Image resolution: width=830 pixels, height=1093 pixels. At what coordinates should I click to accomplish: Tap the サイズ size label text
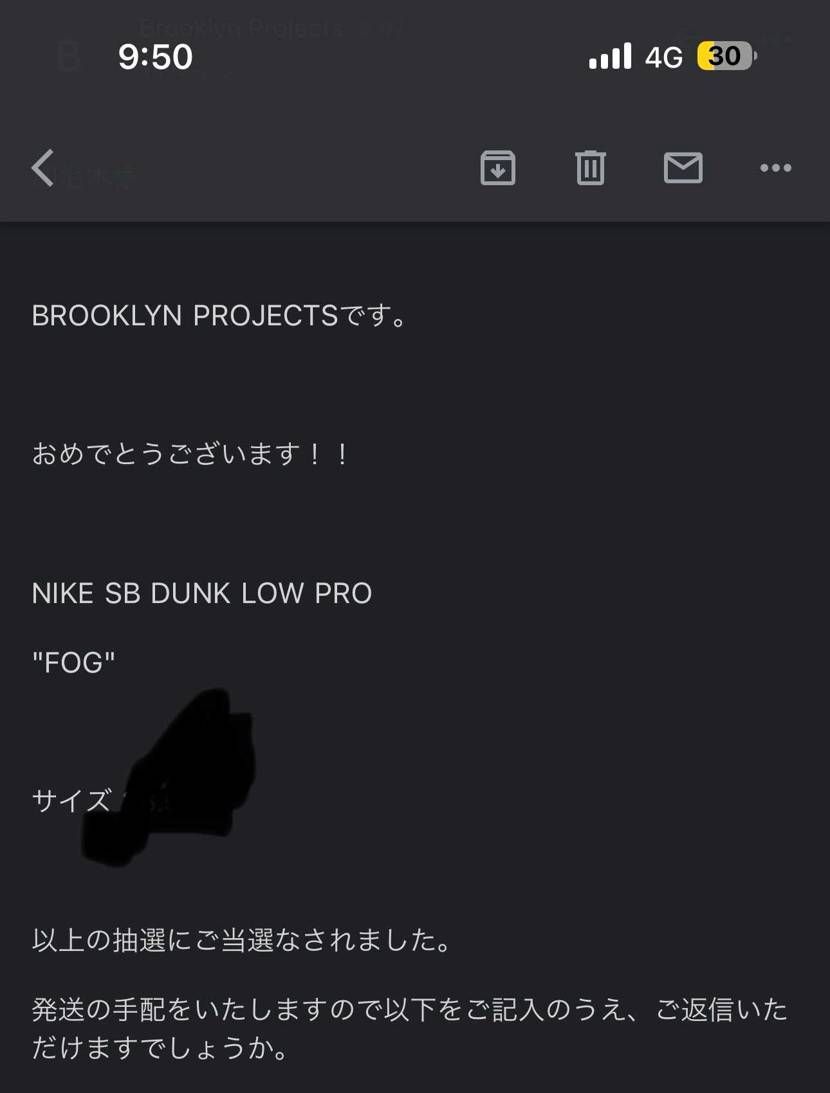pos(70,798)
